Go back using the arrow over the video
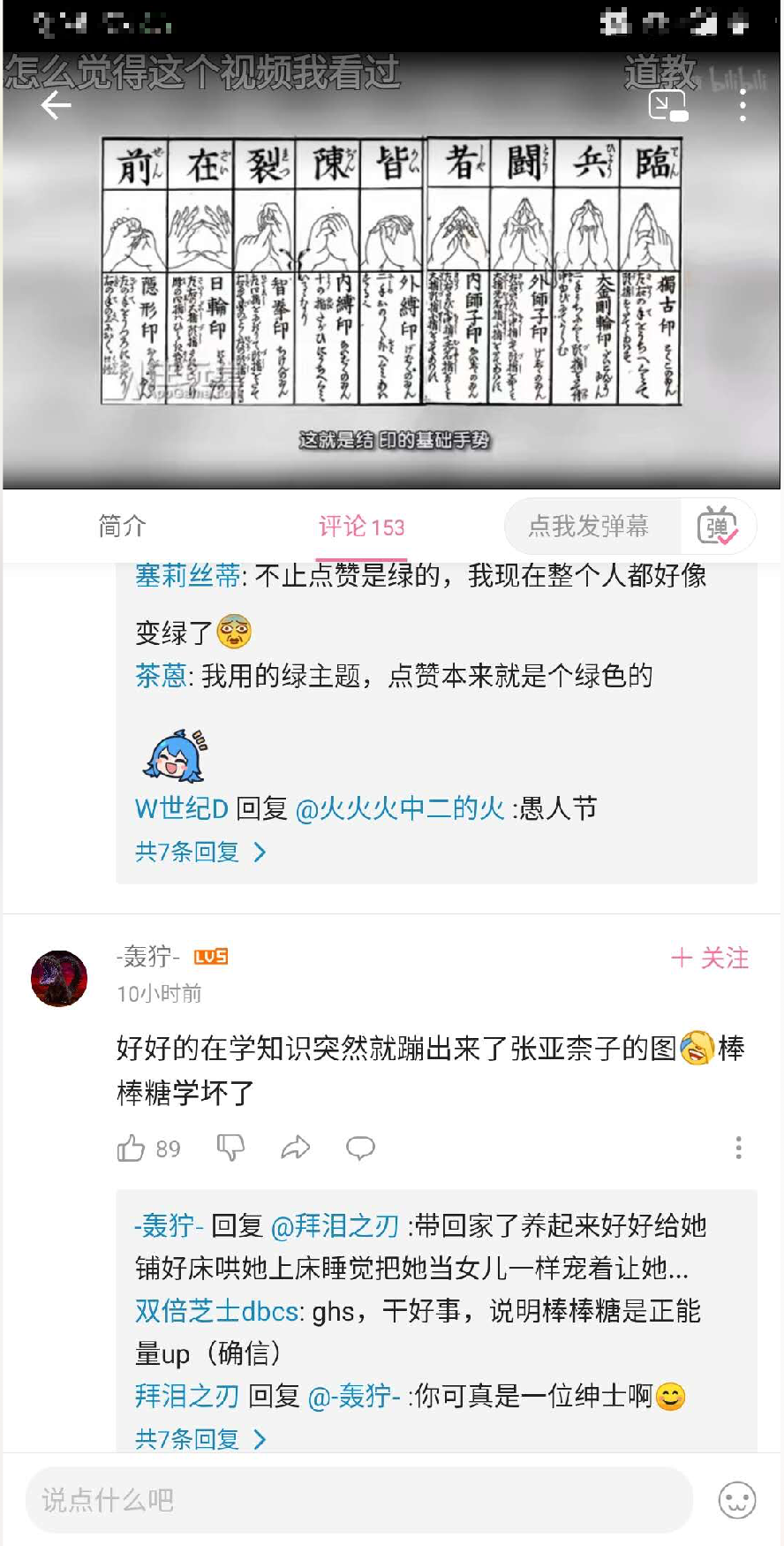Viewport: 784px width, 1546px height. (x=56, y=106)
